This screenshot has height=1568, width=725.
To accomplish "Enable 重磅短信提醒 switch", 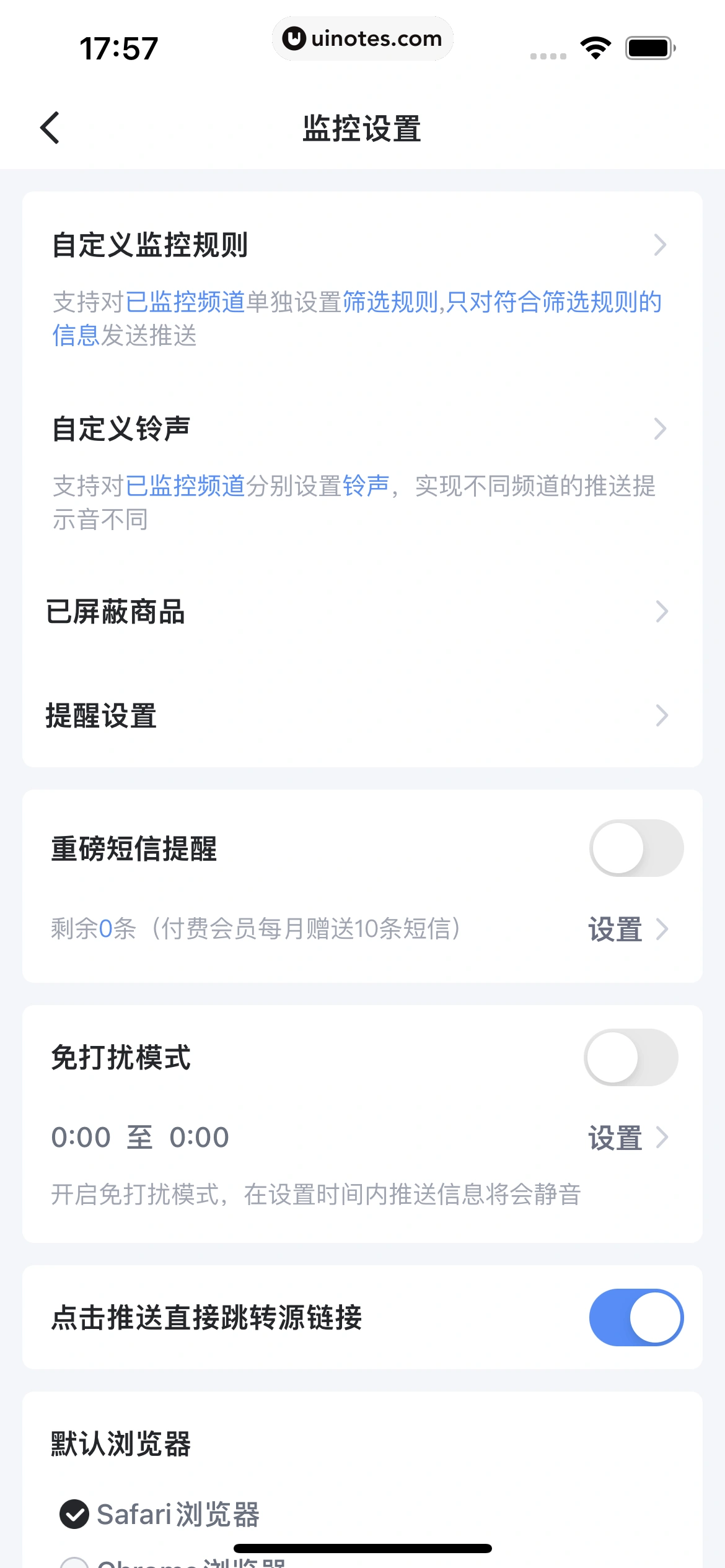I will tap(636, 848).
